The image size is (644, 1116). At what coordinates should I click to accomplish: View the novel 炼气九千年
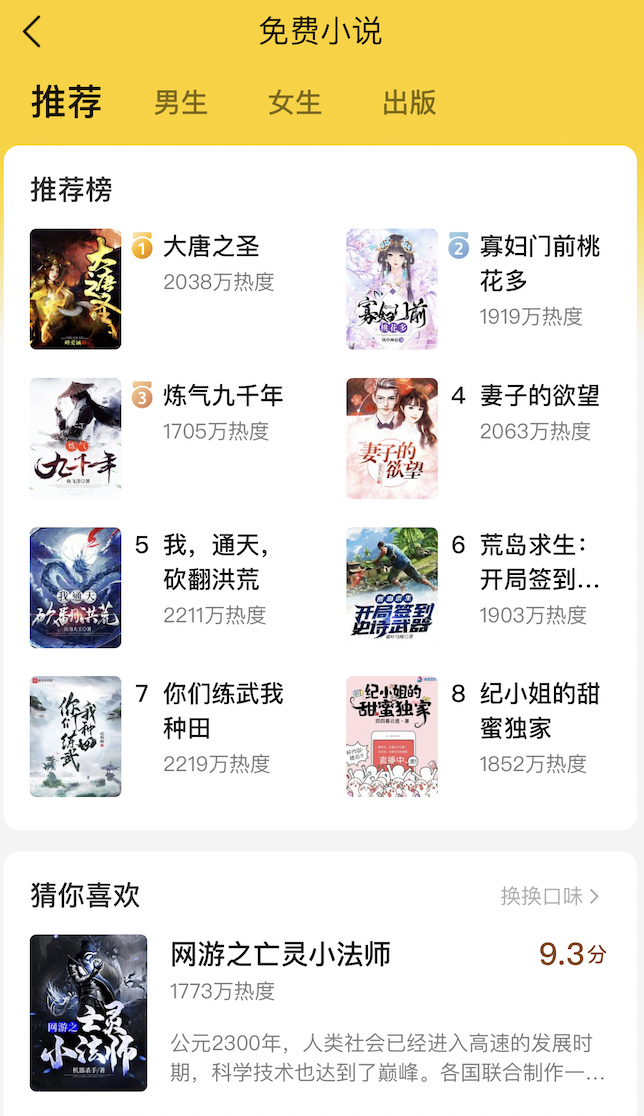point(223,395)
